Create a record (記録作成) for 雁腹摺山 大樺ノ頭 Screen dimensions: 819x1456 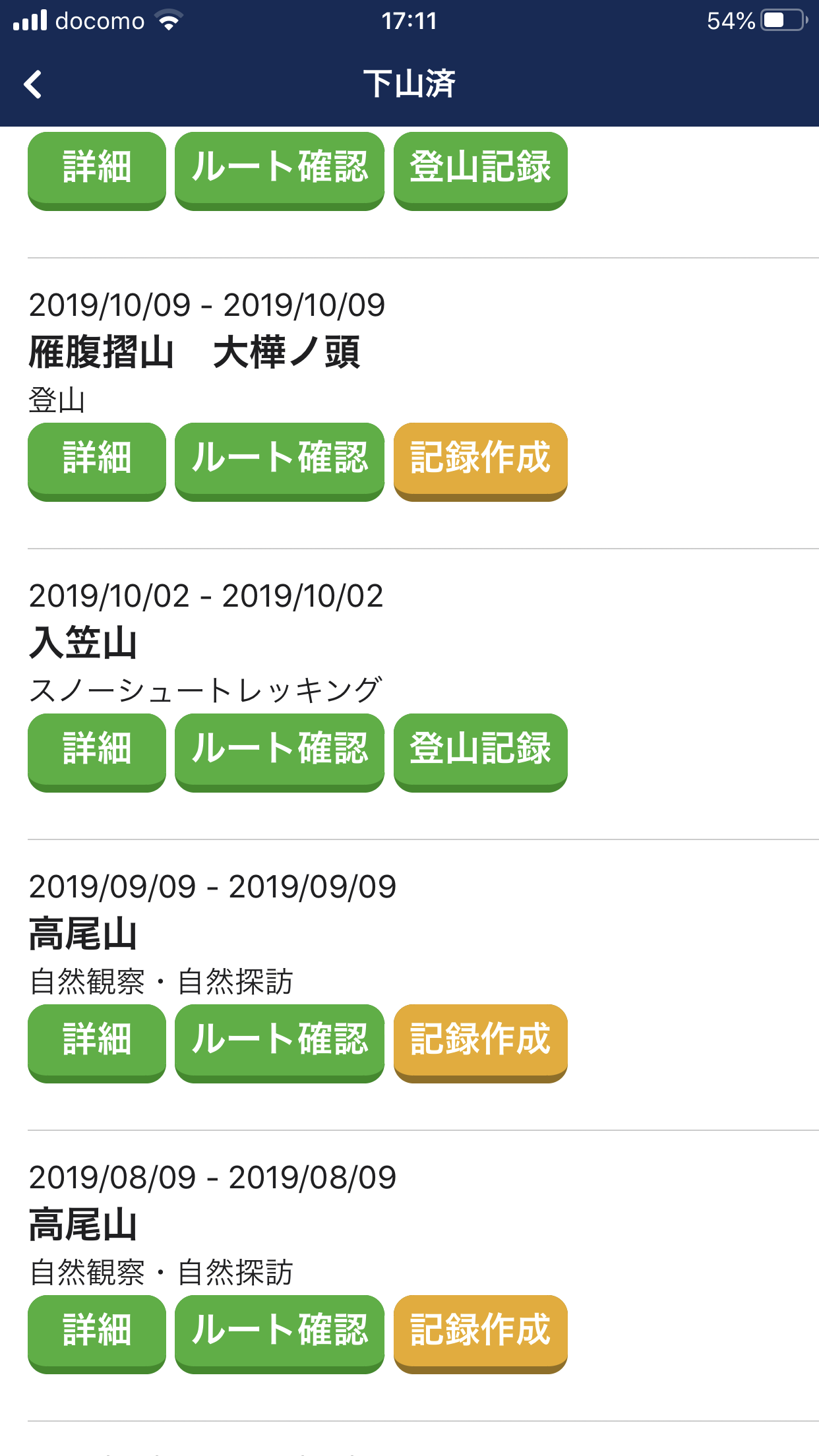click(x=481, y=462)
